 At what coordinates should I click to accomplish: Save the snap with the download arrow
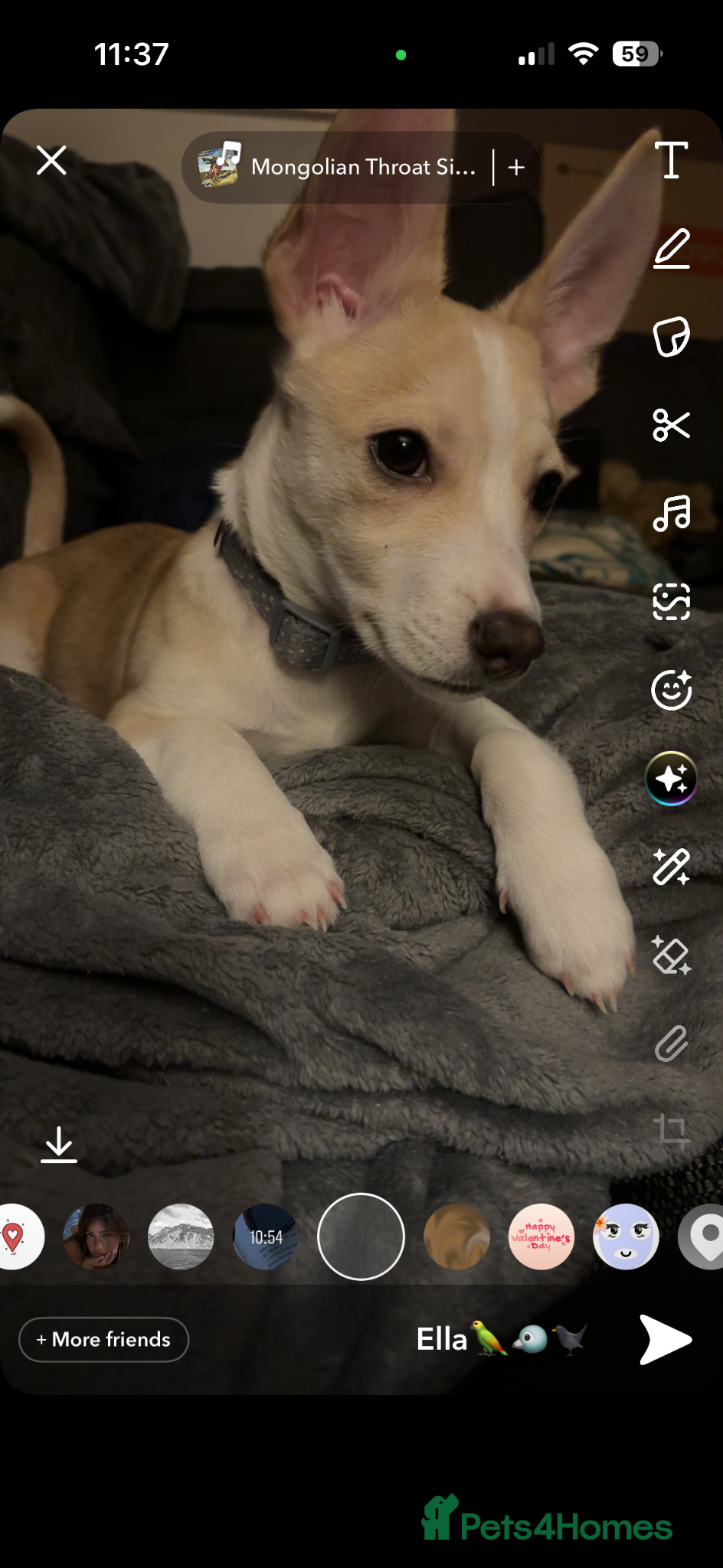(x=59, y=1145)
